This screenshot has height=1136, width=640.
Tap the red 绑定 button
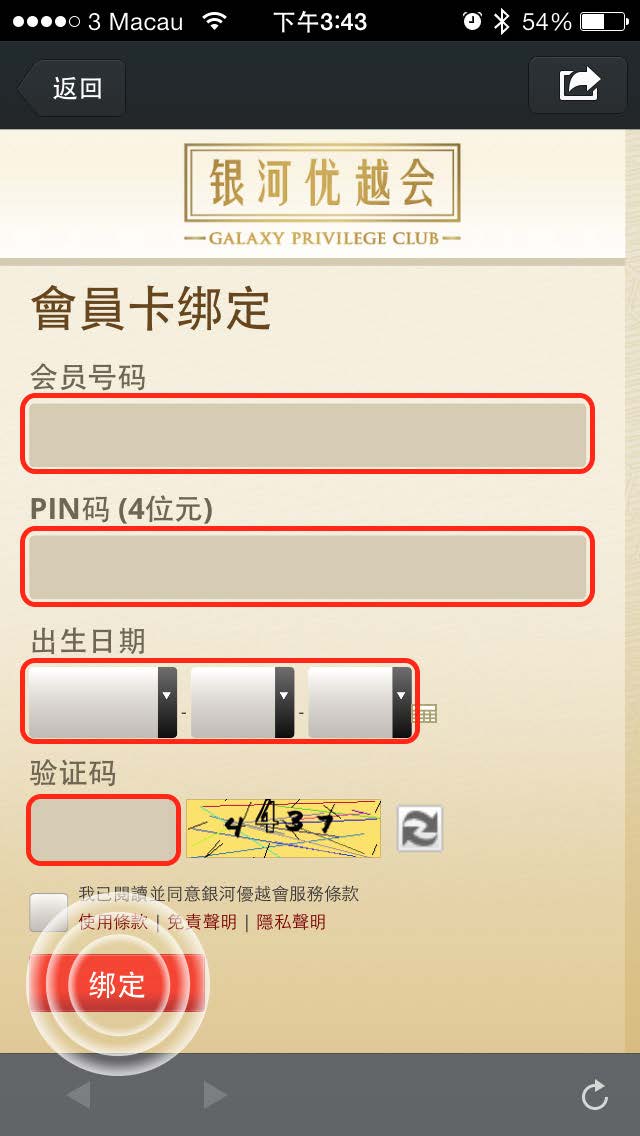pyautogui.click(x=117, y=984)
